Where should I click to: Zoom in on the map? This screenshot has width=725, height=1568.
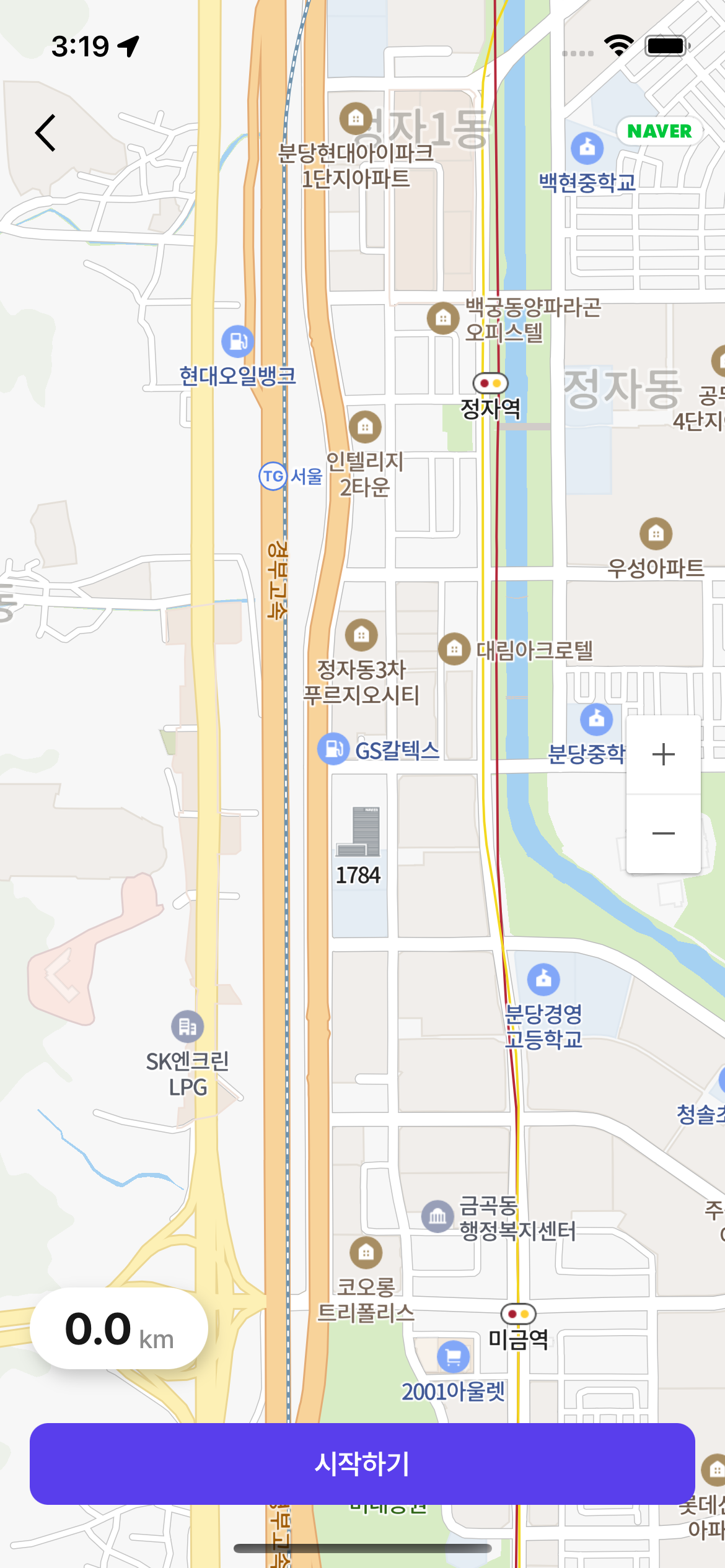click(663, 754)
